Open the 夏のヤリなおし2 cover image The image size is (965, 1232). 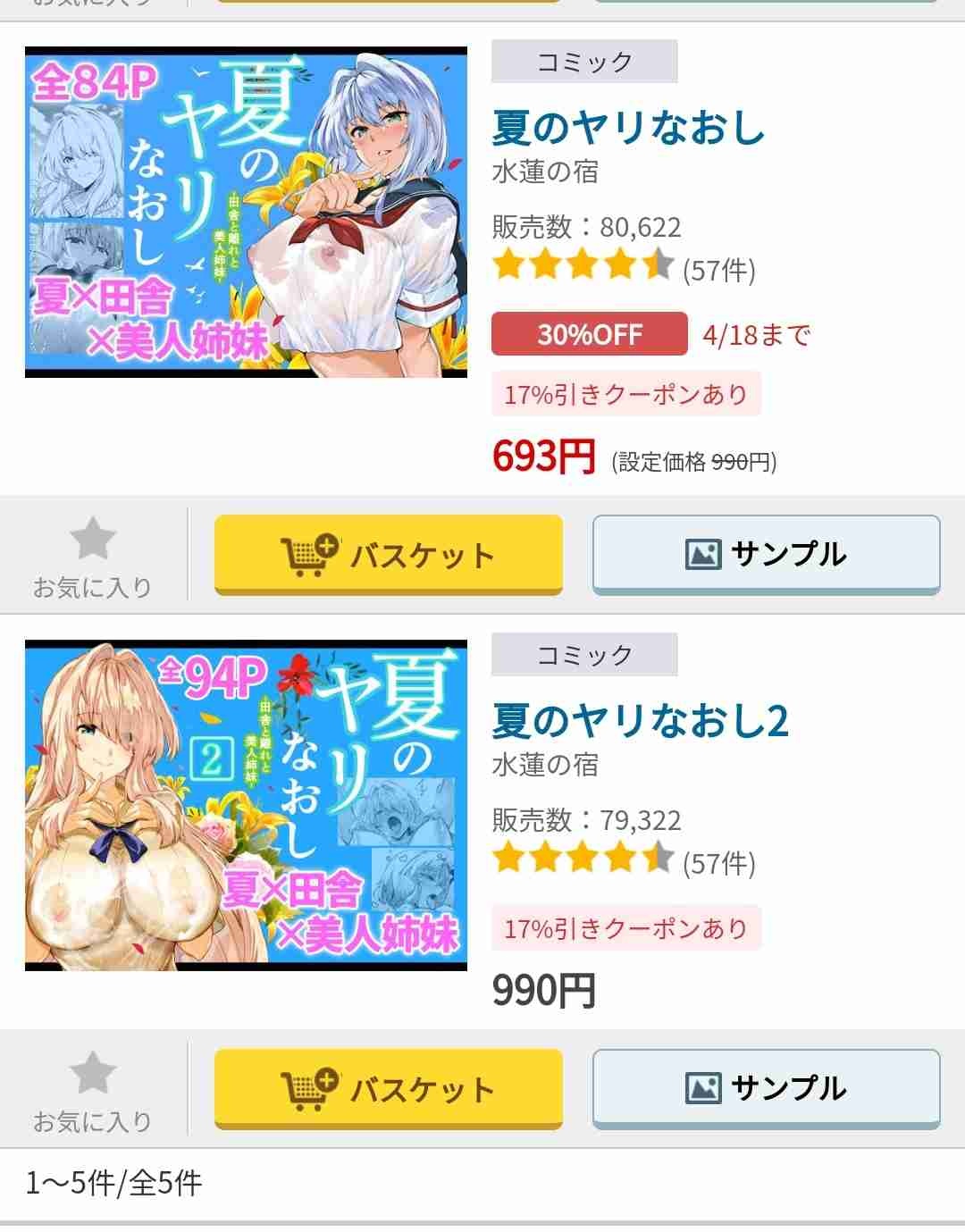[x=246, y=805]
